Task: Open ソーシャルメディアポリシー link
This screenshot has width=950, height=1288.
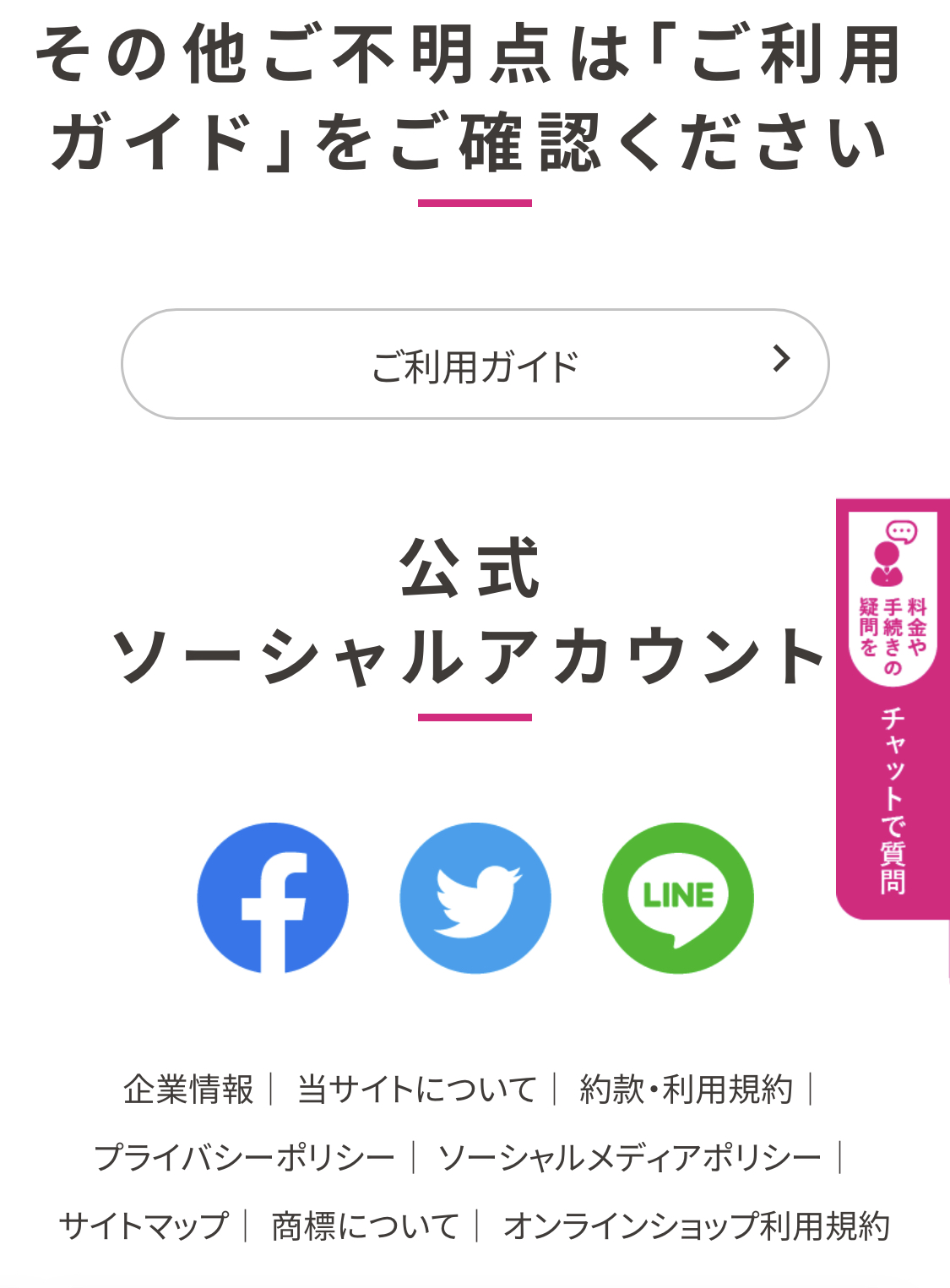Action: [x=630, y=1157]
